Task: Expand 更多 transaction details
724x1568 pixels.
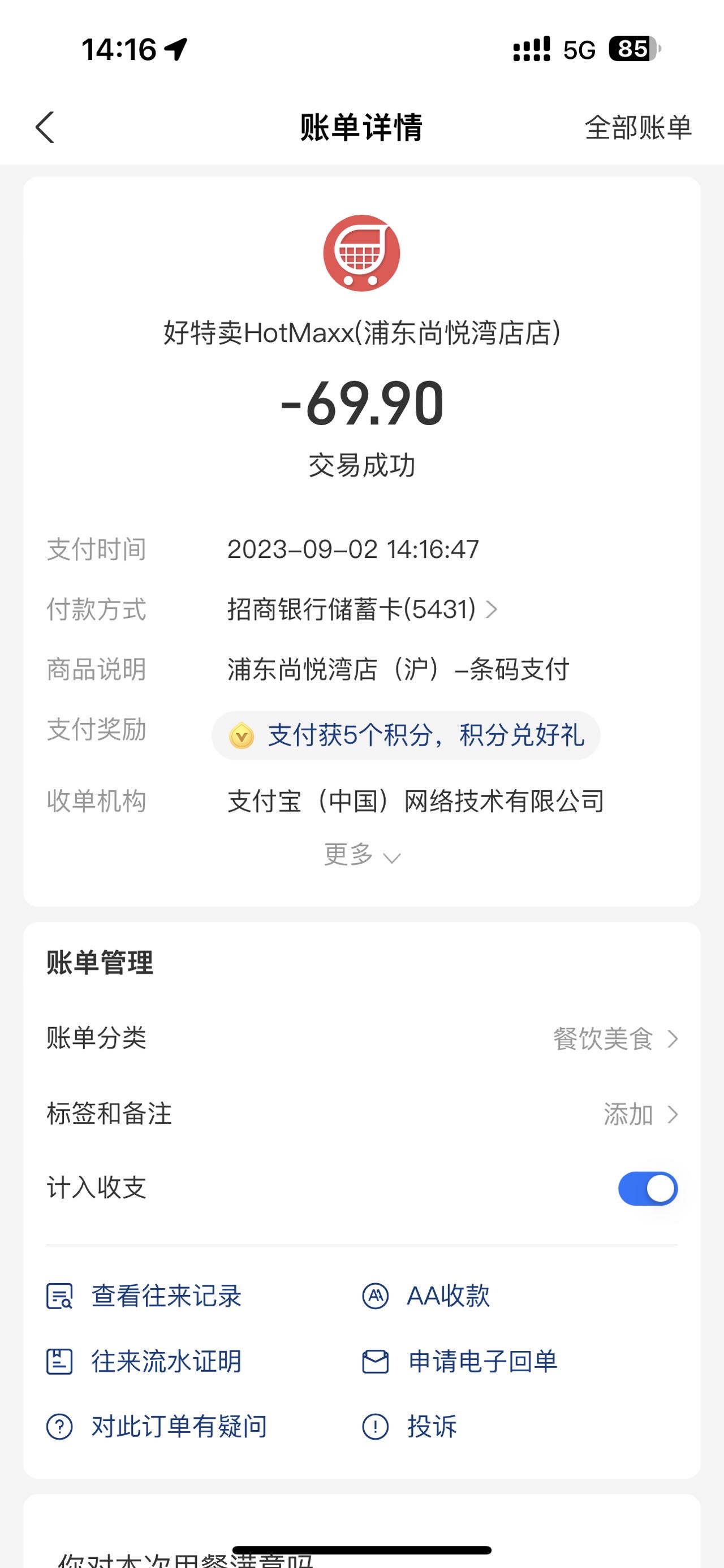Action: click(361, 855)
